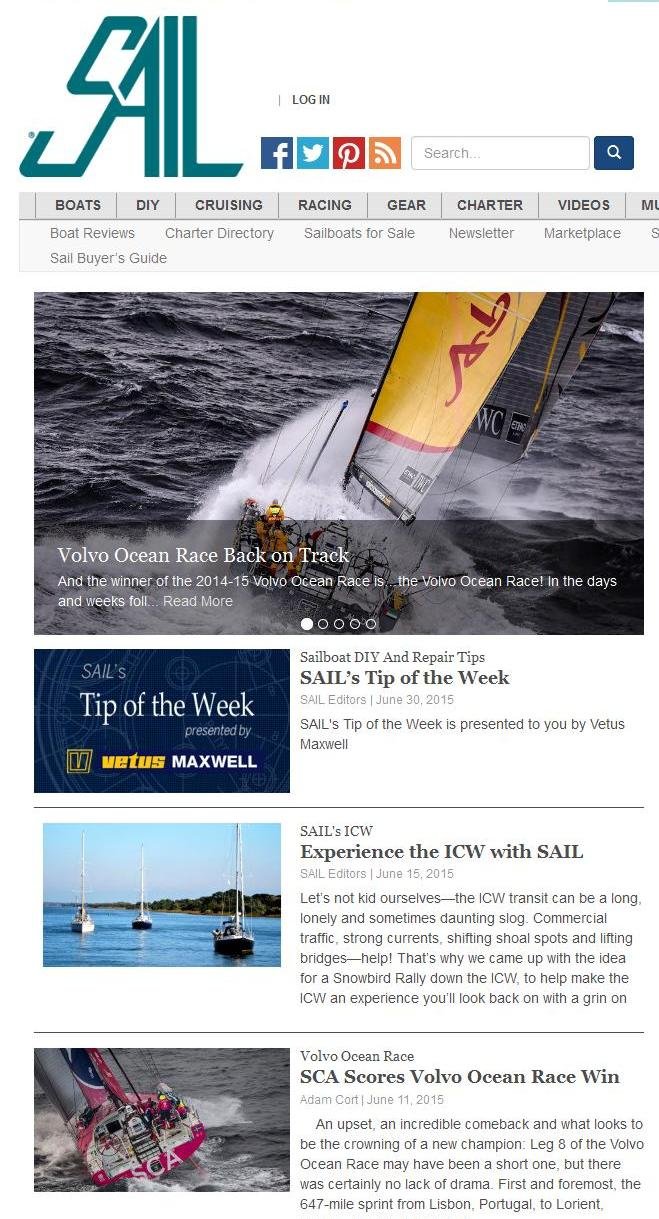
Task: Tap the search input field
Action: pyautogui.click(x=500, y=153)
